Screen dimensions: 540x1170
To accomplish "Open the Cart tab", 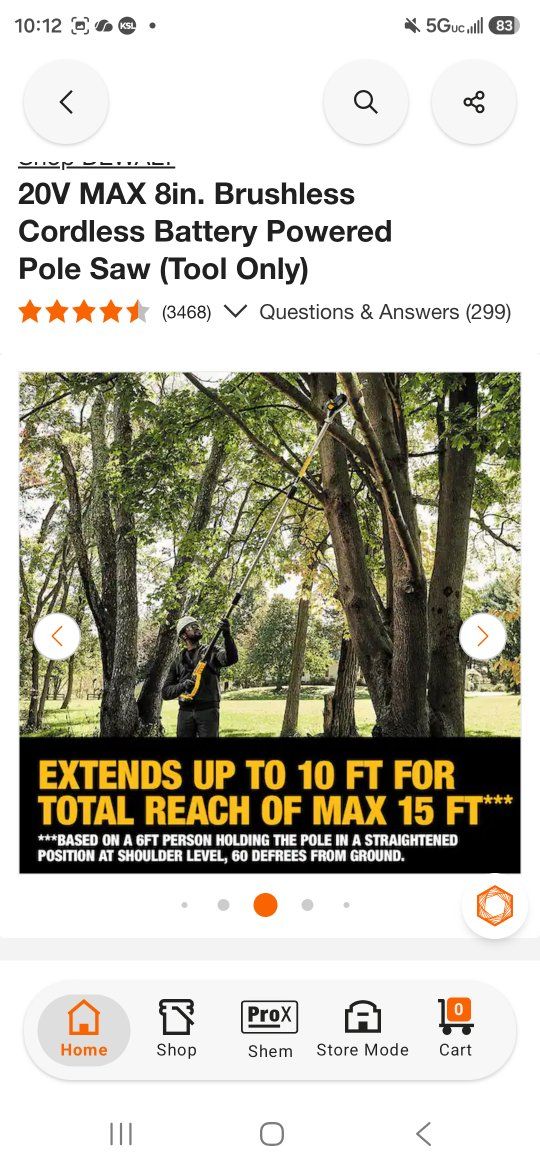I will [x=456, y=1030].
